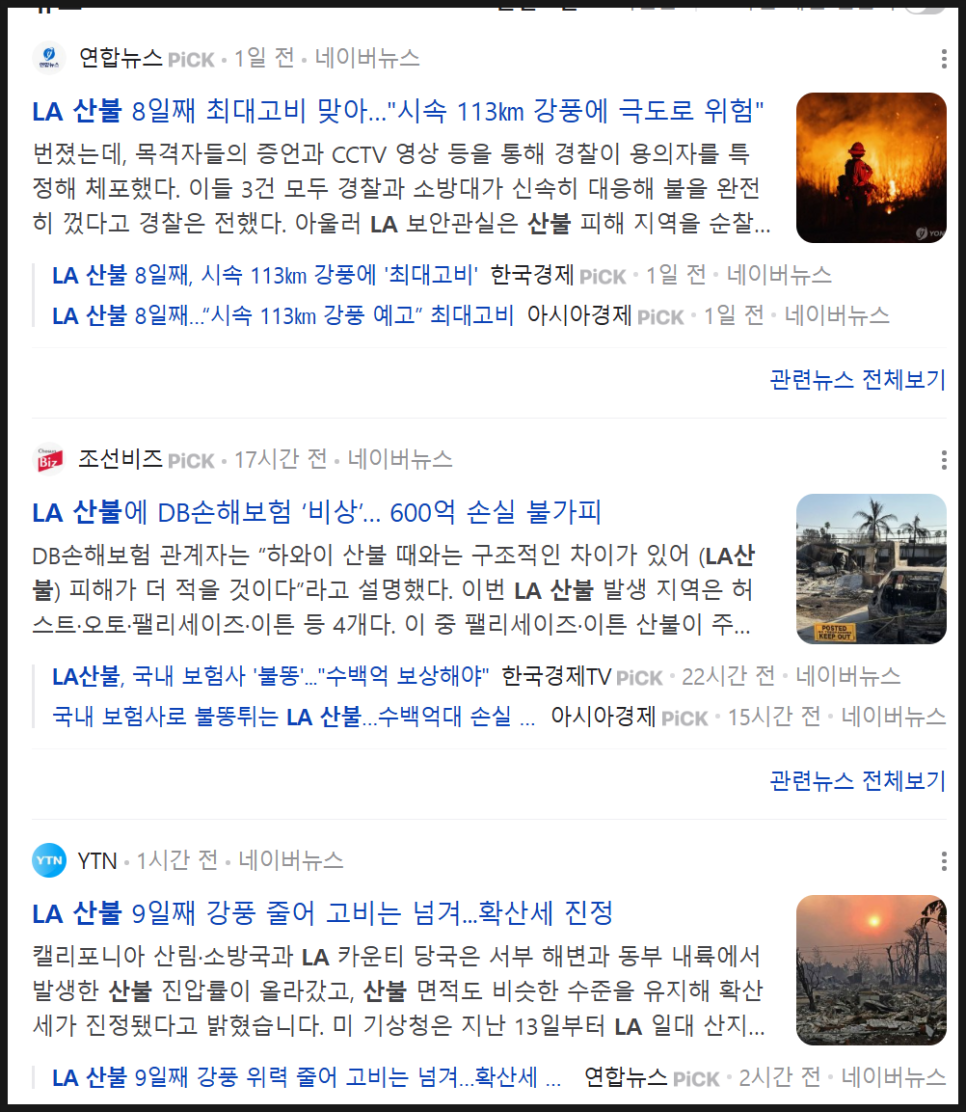The width and height of the screenshot is (966, 1112).
Task: Open 네이버뉴스 link next to YTN
Action: click(x=291, y=860)
